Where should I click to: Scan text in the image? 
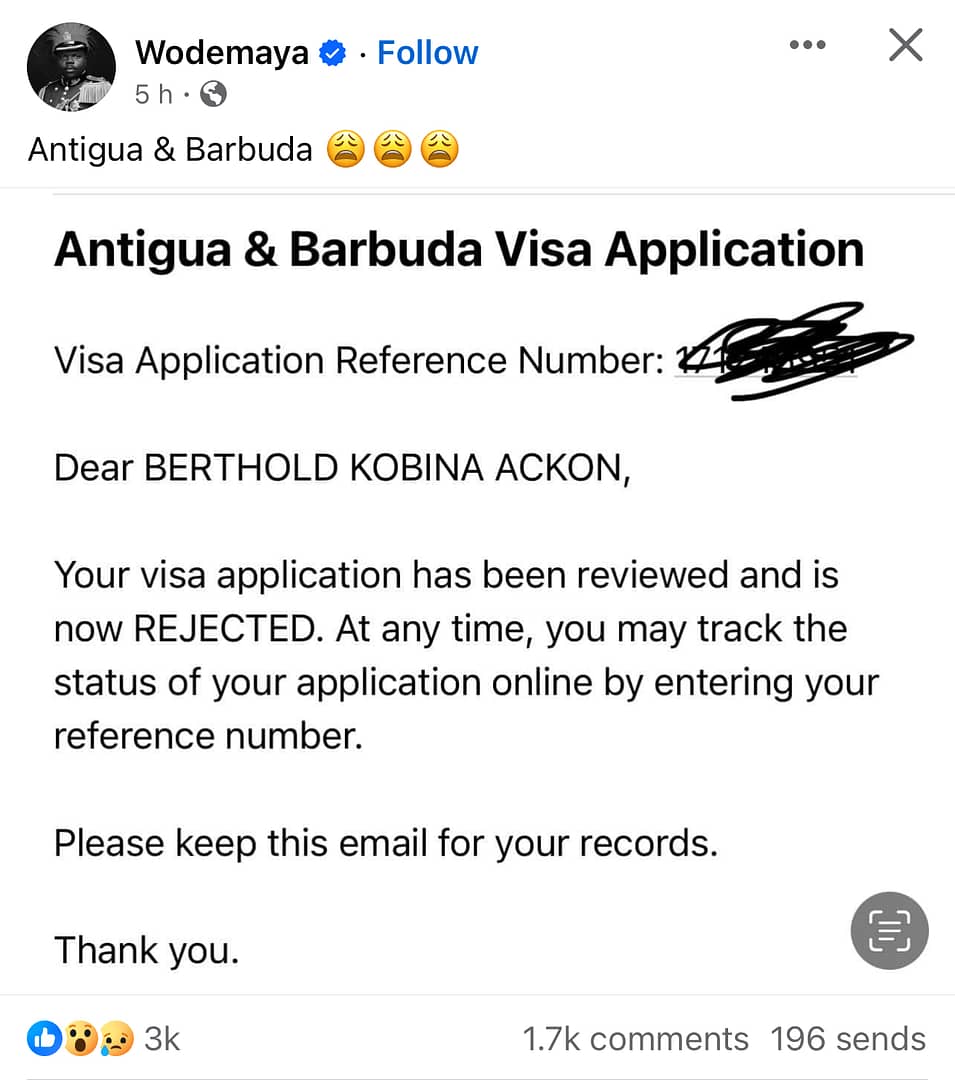point(889,931)
